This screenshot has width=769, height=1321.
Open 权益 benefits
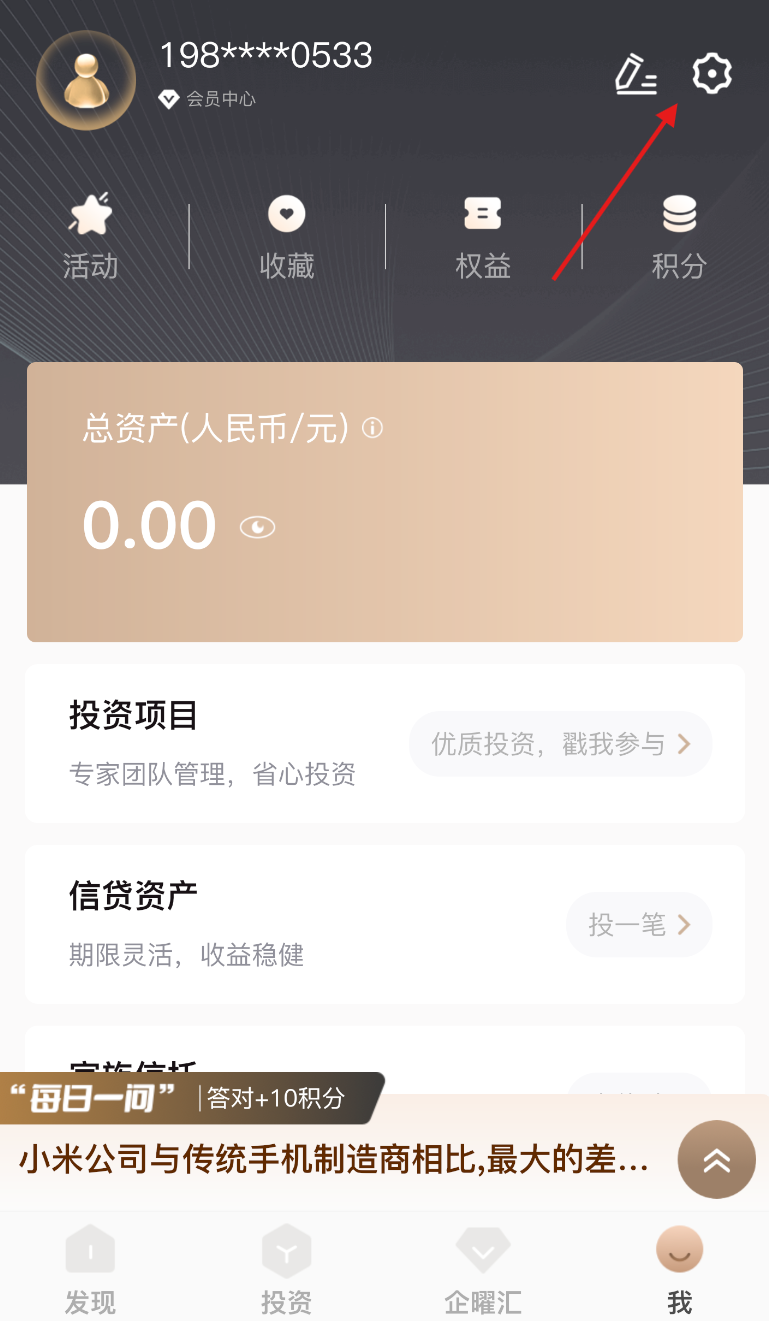click(x=483, y=238)
